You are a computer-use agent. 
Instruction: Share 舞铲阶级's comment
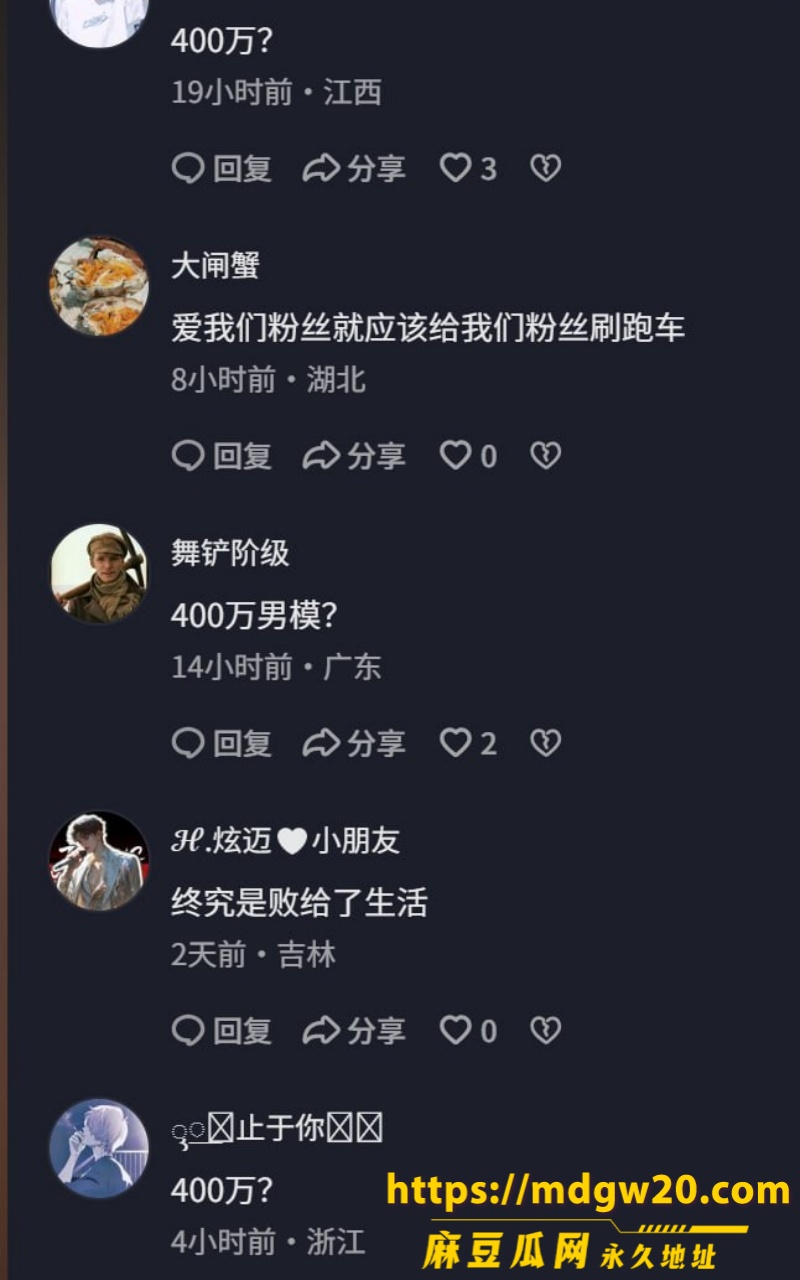(x=354, y=743)
